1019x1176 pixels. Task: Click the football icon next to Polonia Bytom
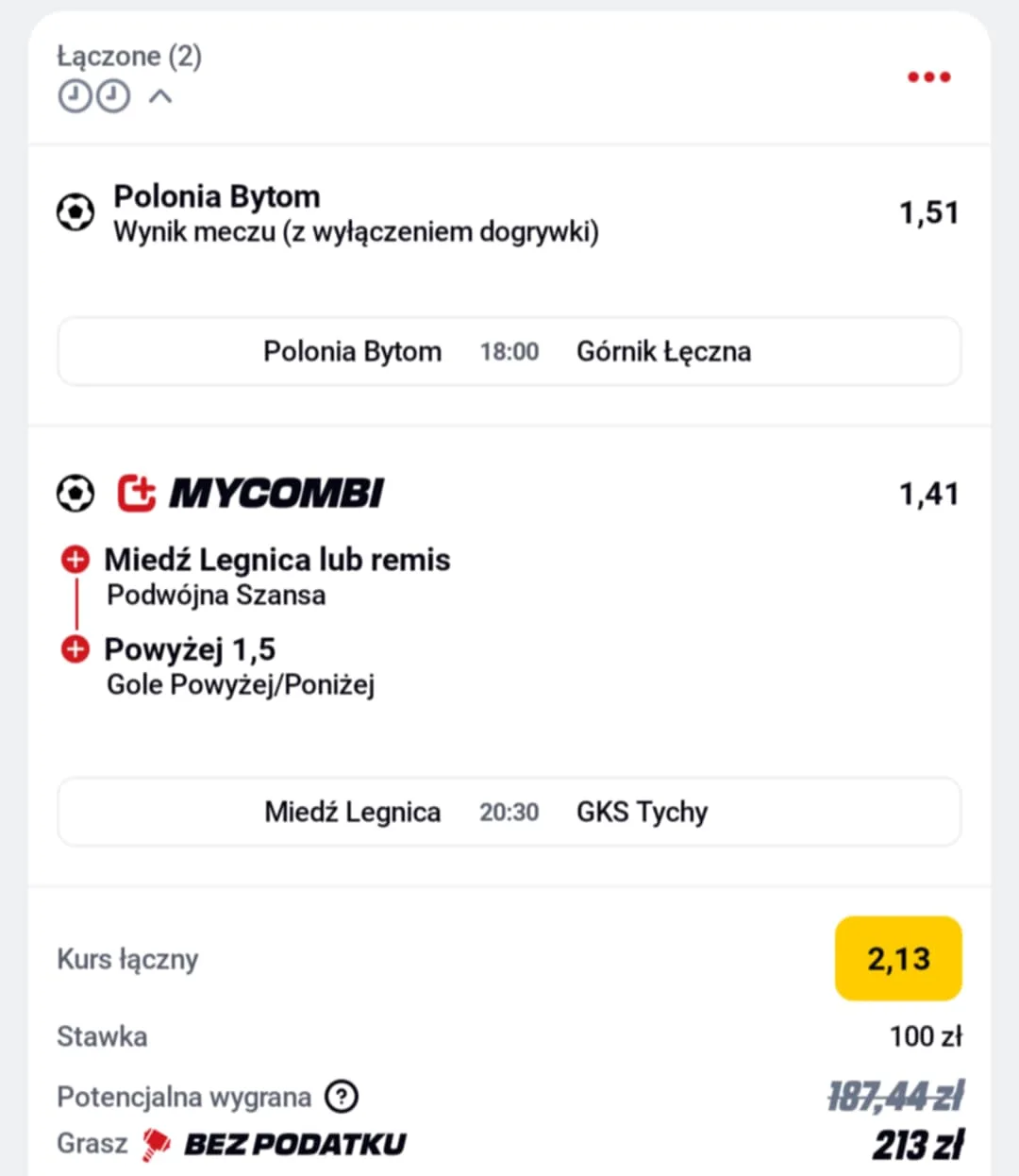point(75,210)
